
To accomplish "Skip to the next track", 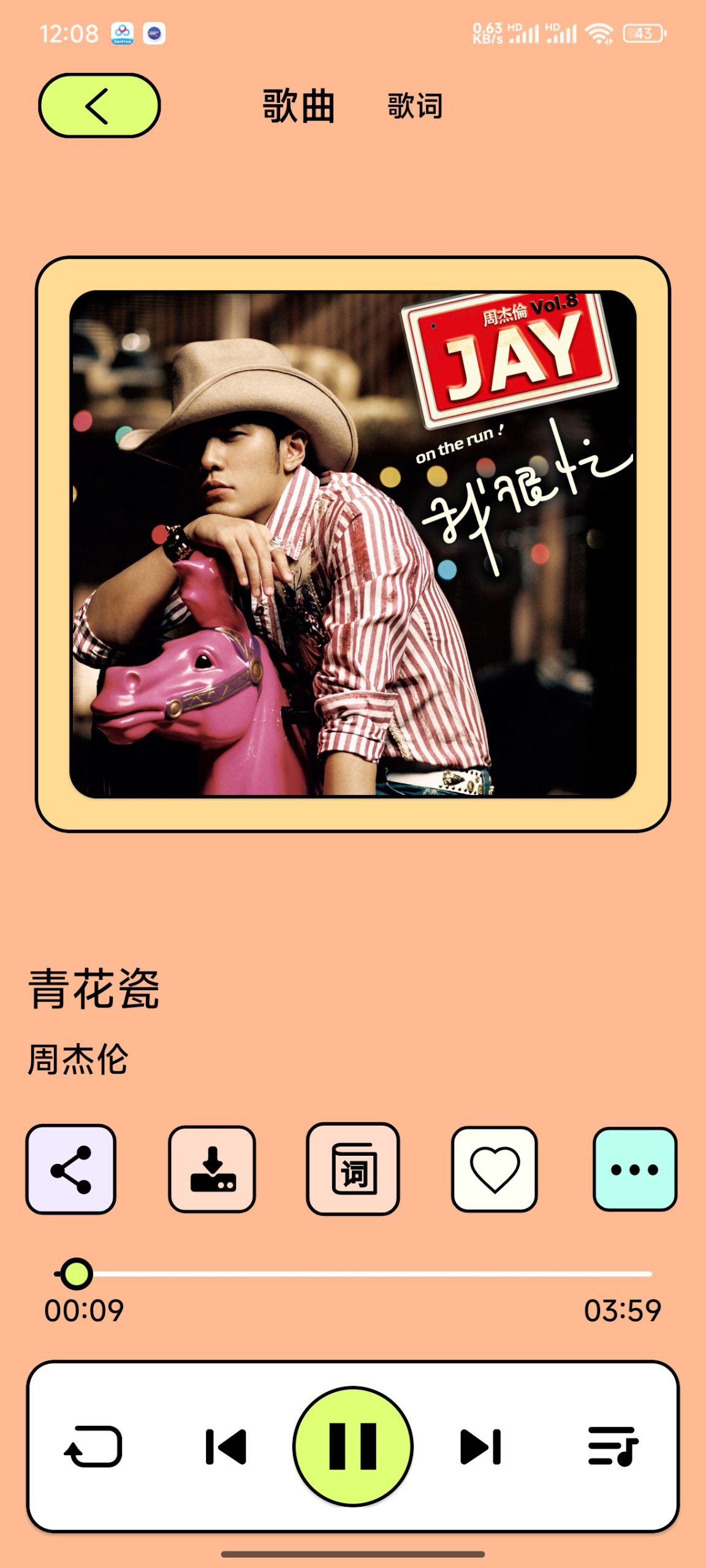I will [x=480, y=1447].
